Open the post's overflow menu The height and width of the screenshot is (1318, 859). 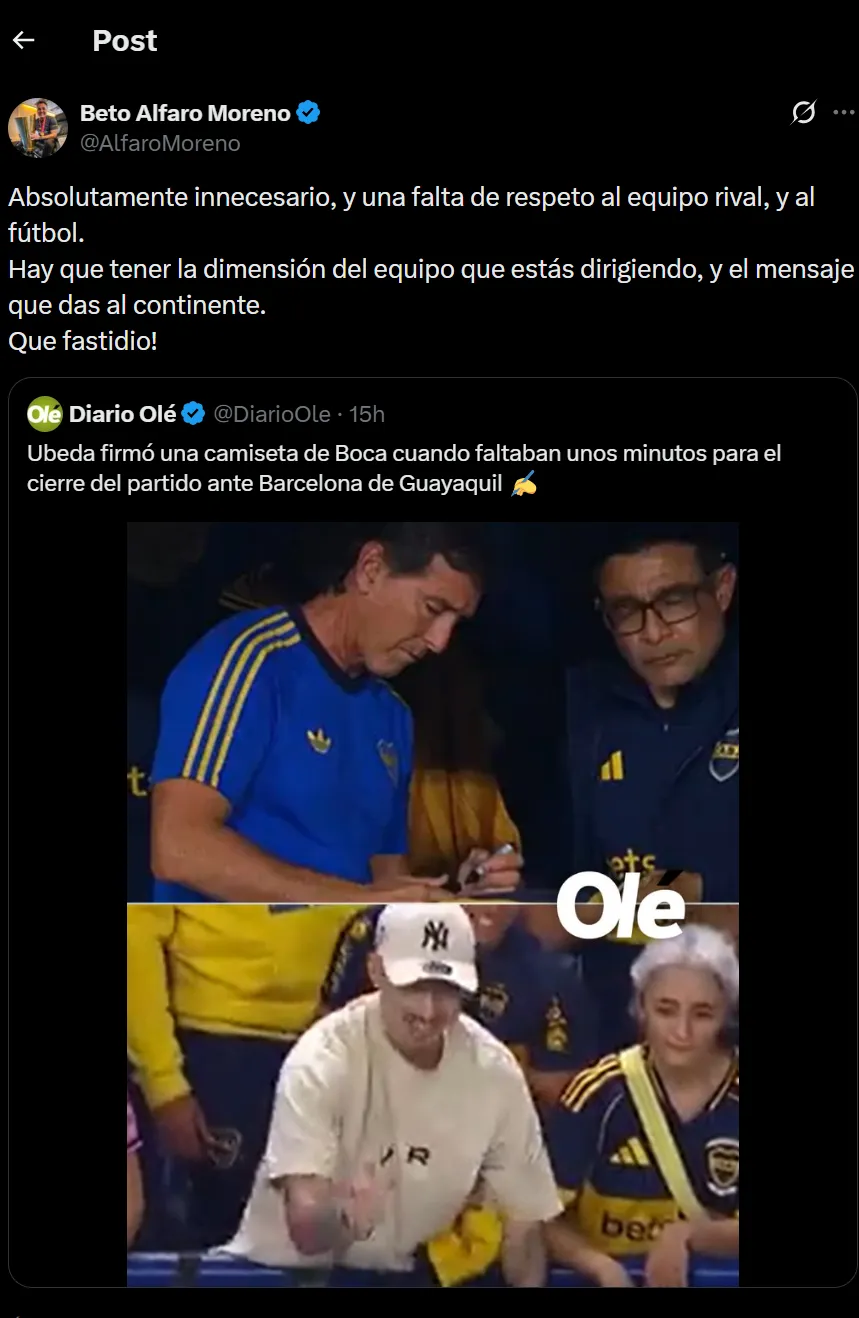coord(843,112)
